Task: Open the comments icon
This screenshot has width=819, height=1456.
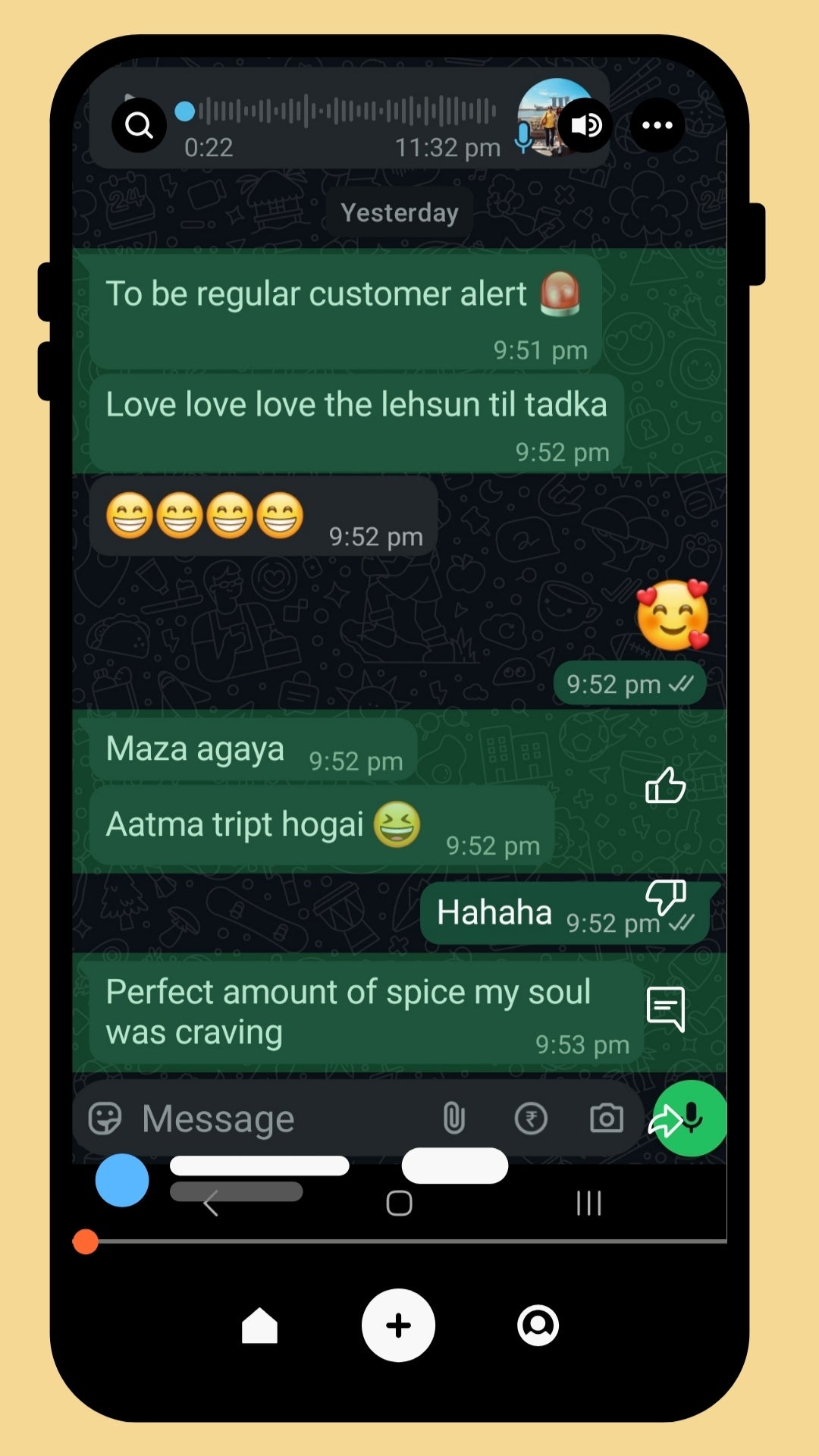Action: [666, 1009]
